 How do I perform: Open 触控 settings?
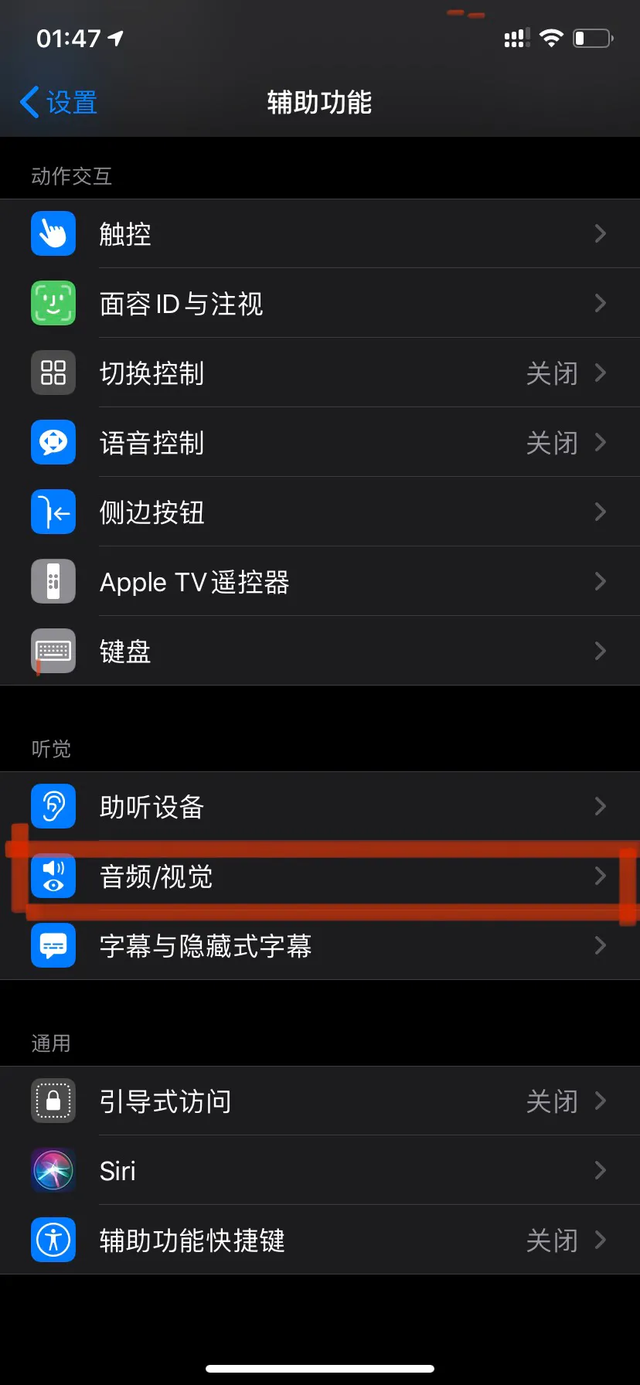tap(320, 234)
